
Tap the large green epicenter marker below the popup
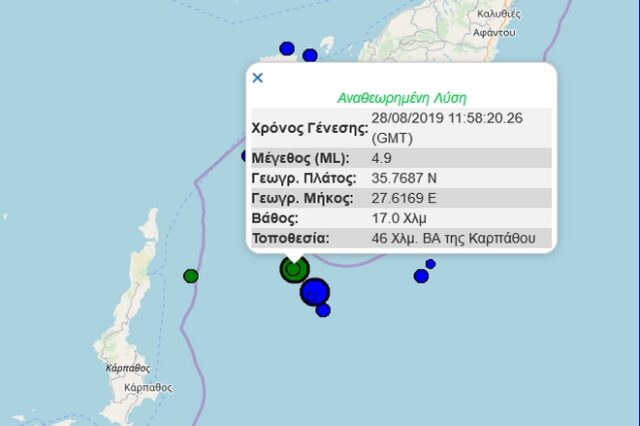tap(293, 269)
